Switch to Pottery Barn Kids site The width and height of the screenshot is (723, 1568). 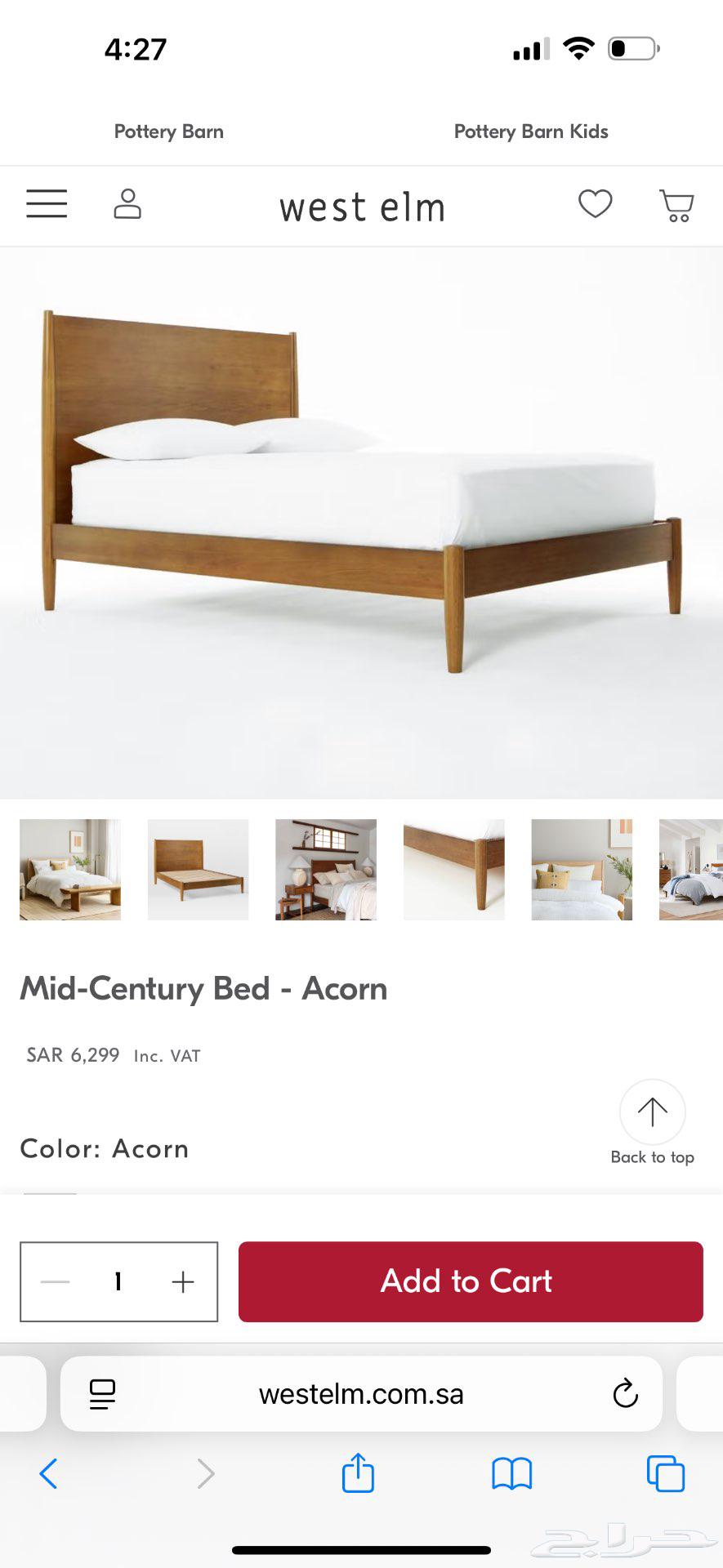(x=531, y=131)
